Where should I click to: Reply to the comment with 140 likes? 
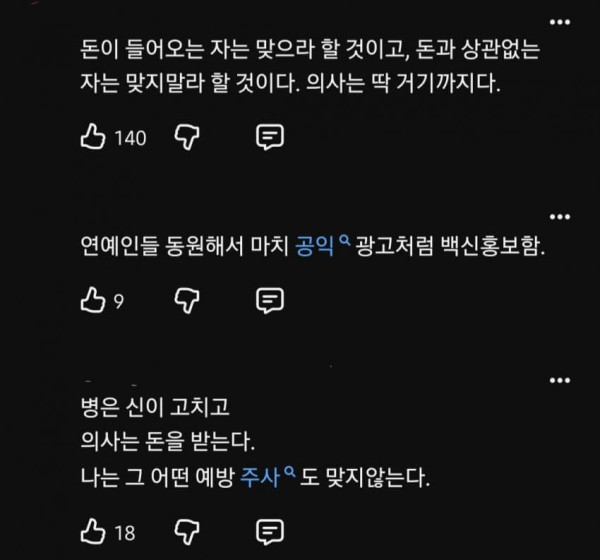pos(270,137)
